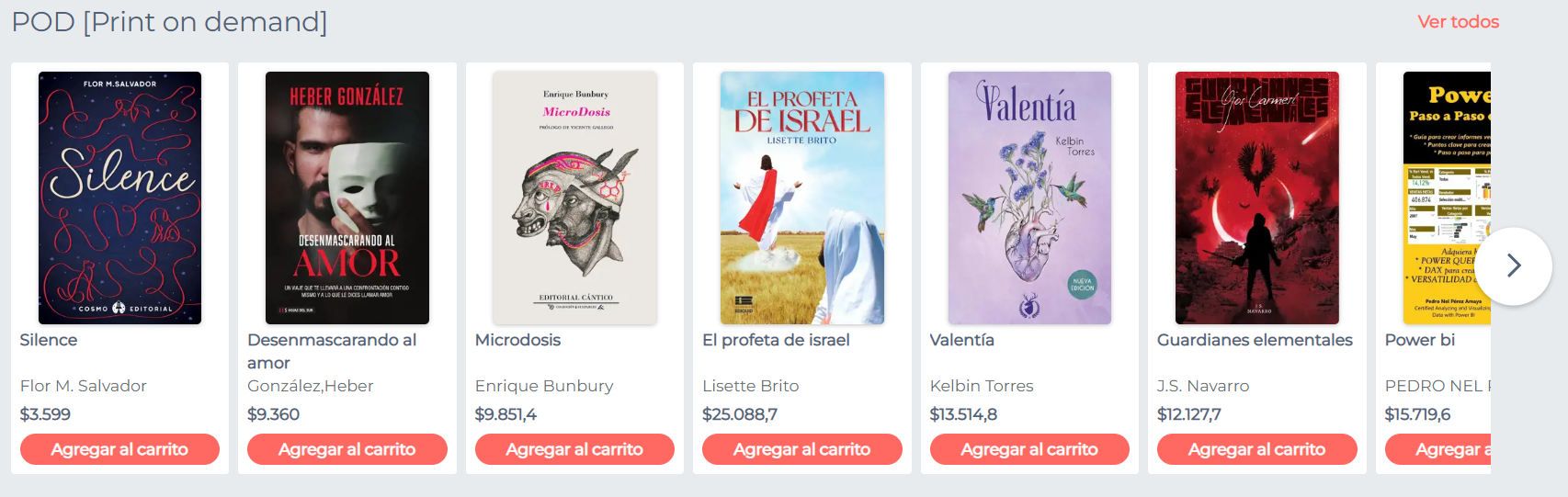Viewport: 1568px width, 497px height.
Task: Add El profeta de israel to cart
Action: point(801,449)
